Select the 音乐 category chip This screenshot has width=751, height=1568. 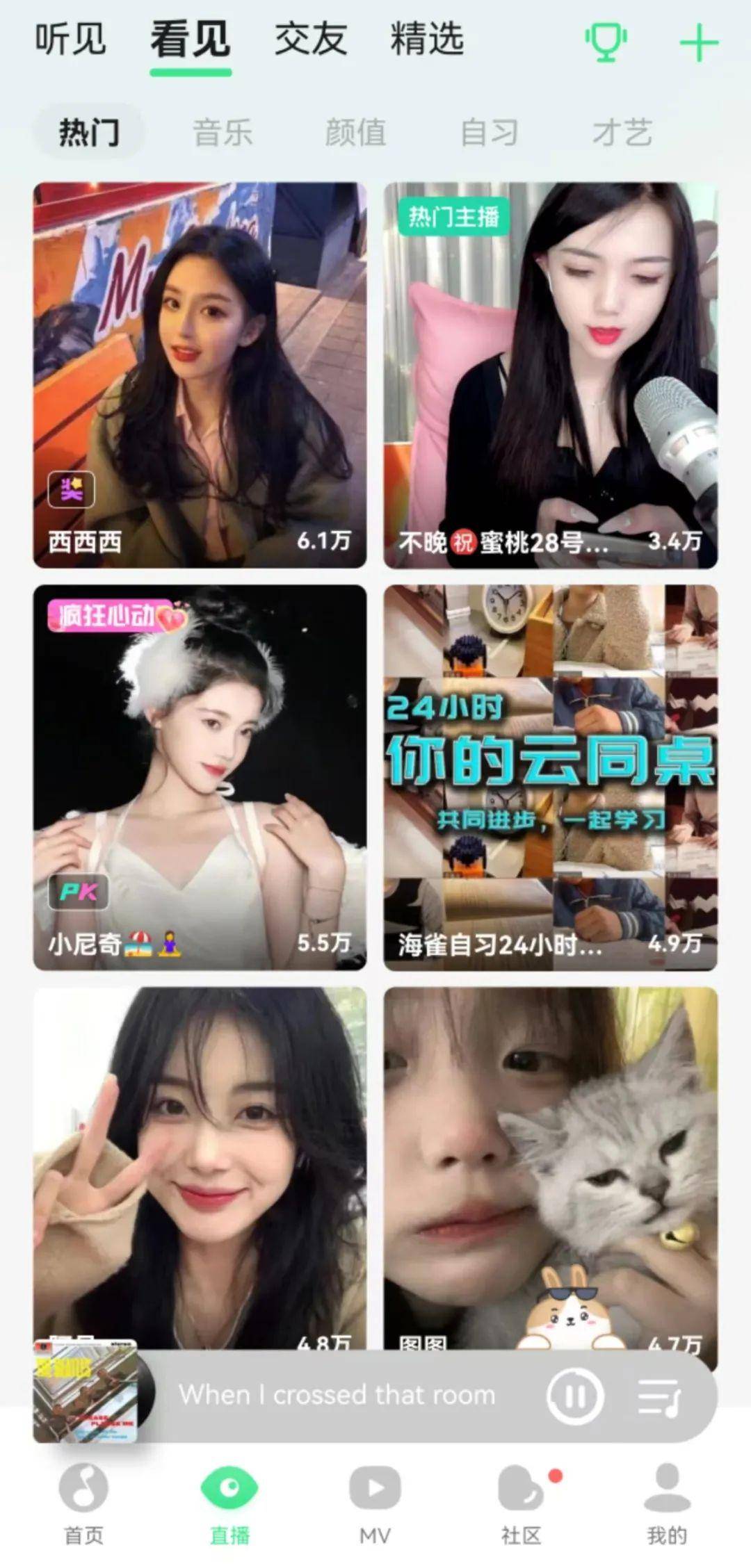point(223,132)
